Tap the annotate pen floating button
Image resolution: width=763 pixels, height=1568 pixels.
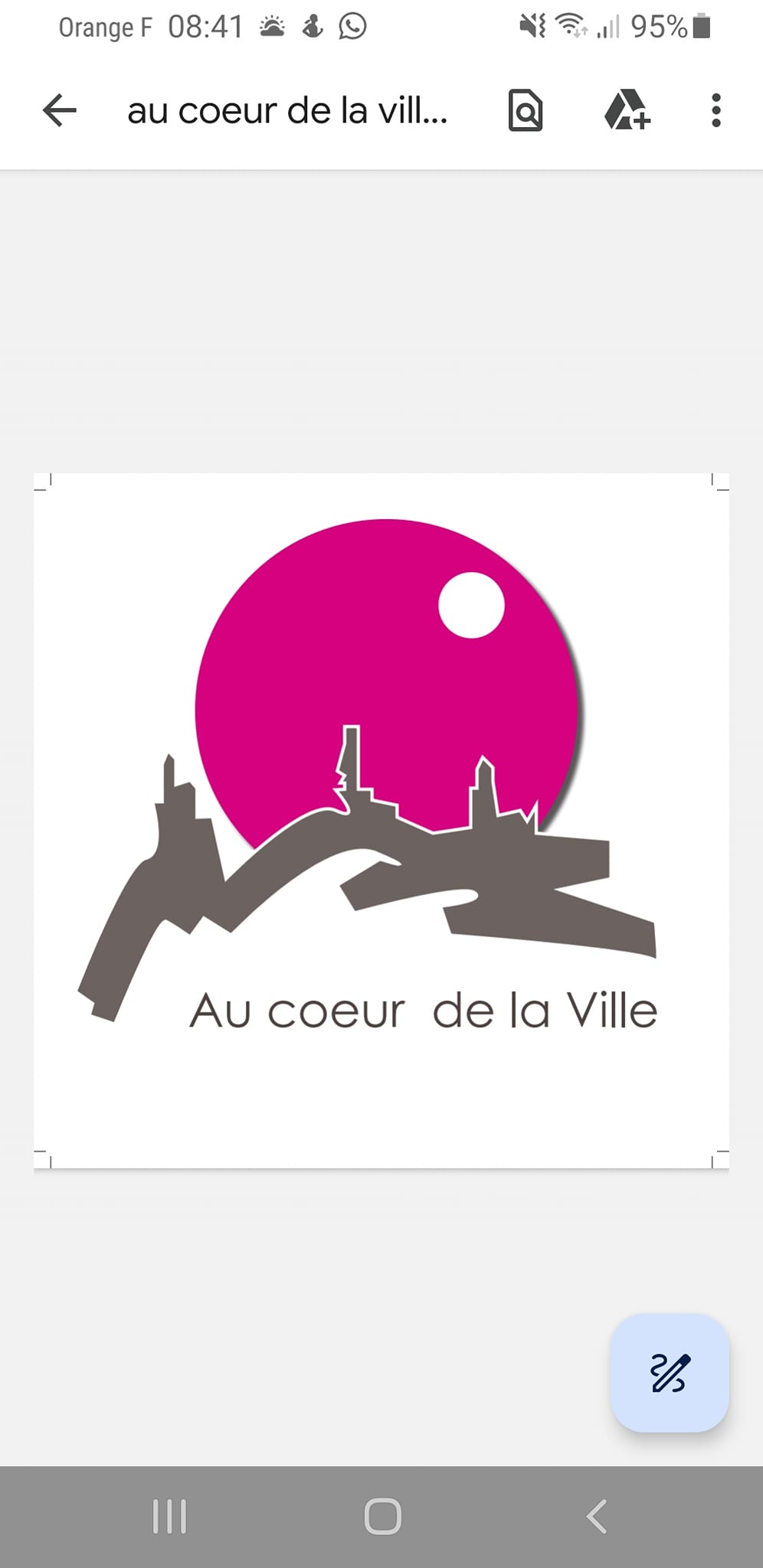[x=670, y=1372]
